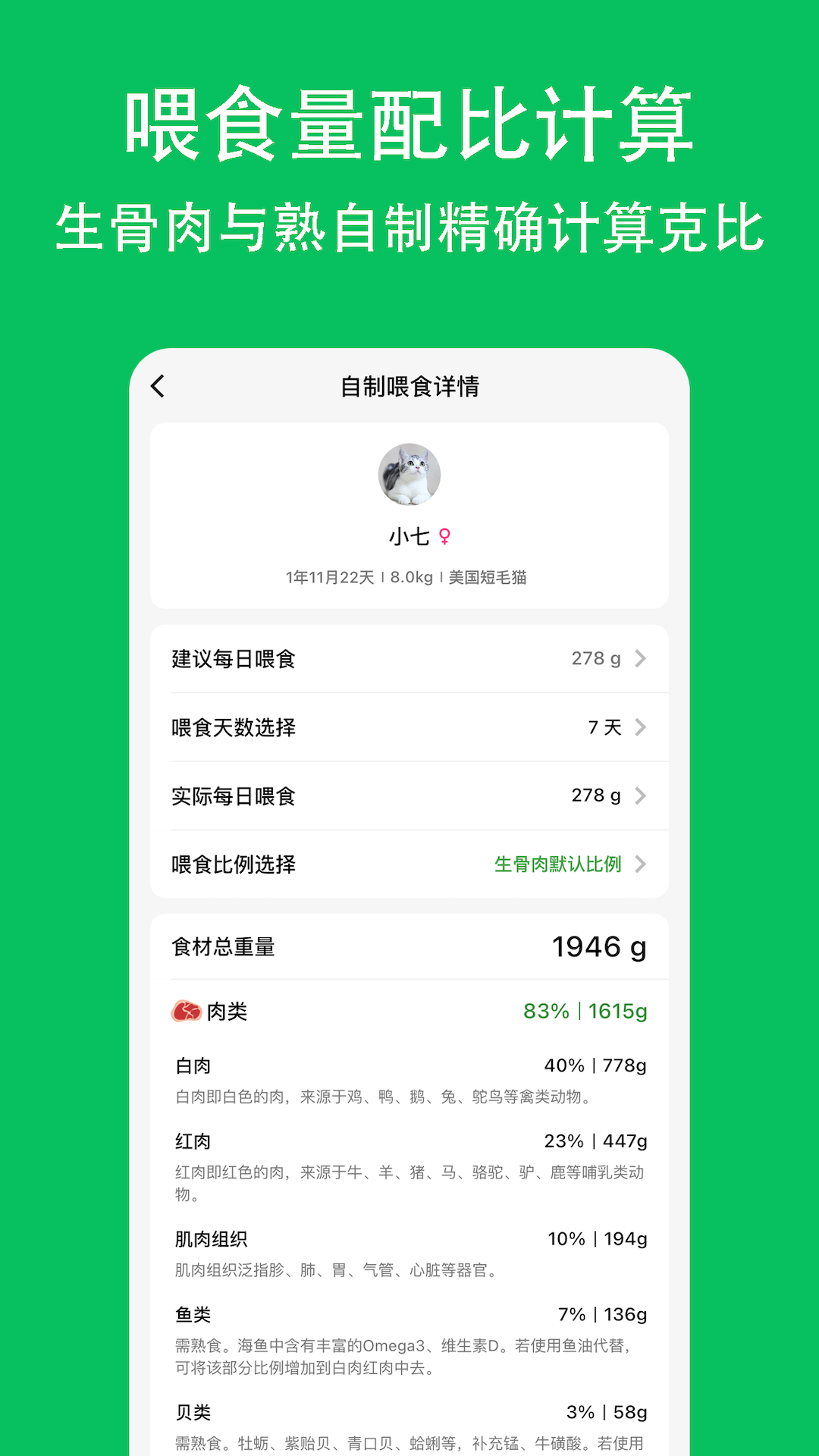Tap the back arrow on 自制喂食详情 page

coord(158,387)
